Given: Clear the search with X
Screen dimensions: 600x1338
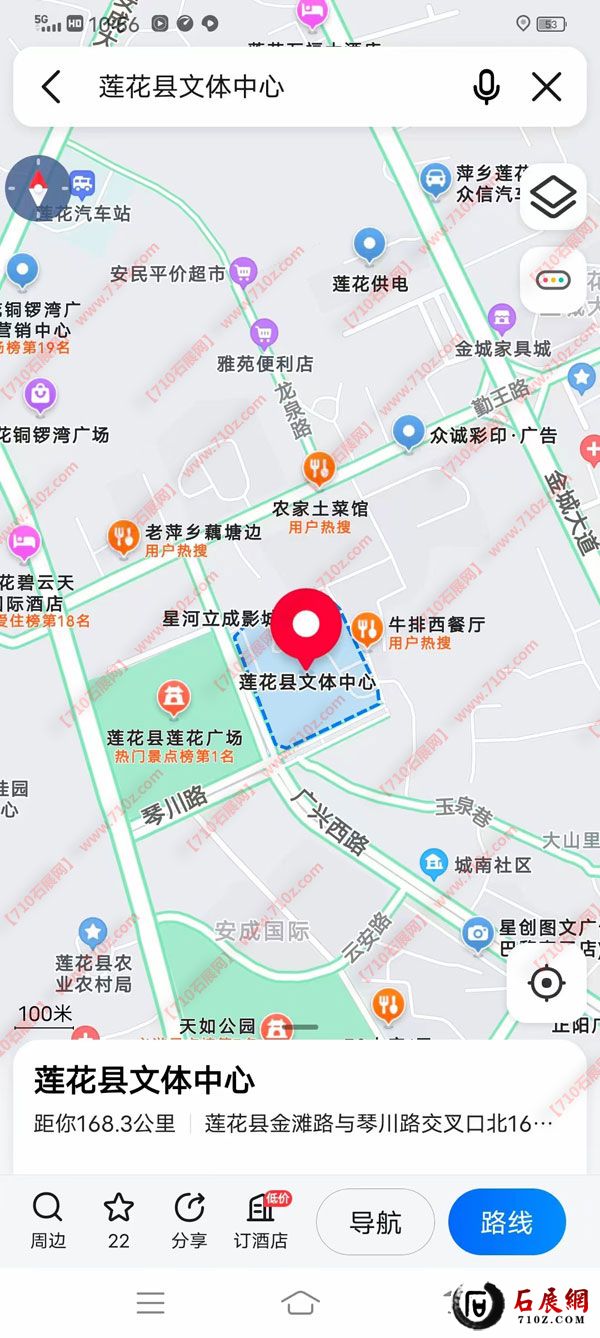Looking at the screenshot, I should [x=546, y=87].
